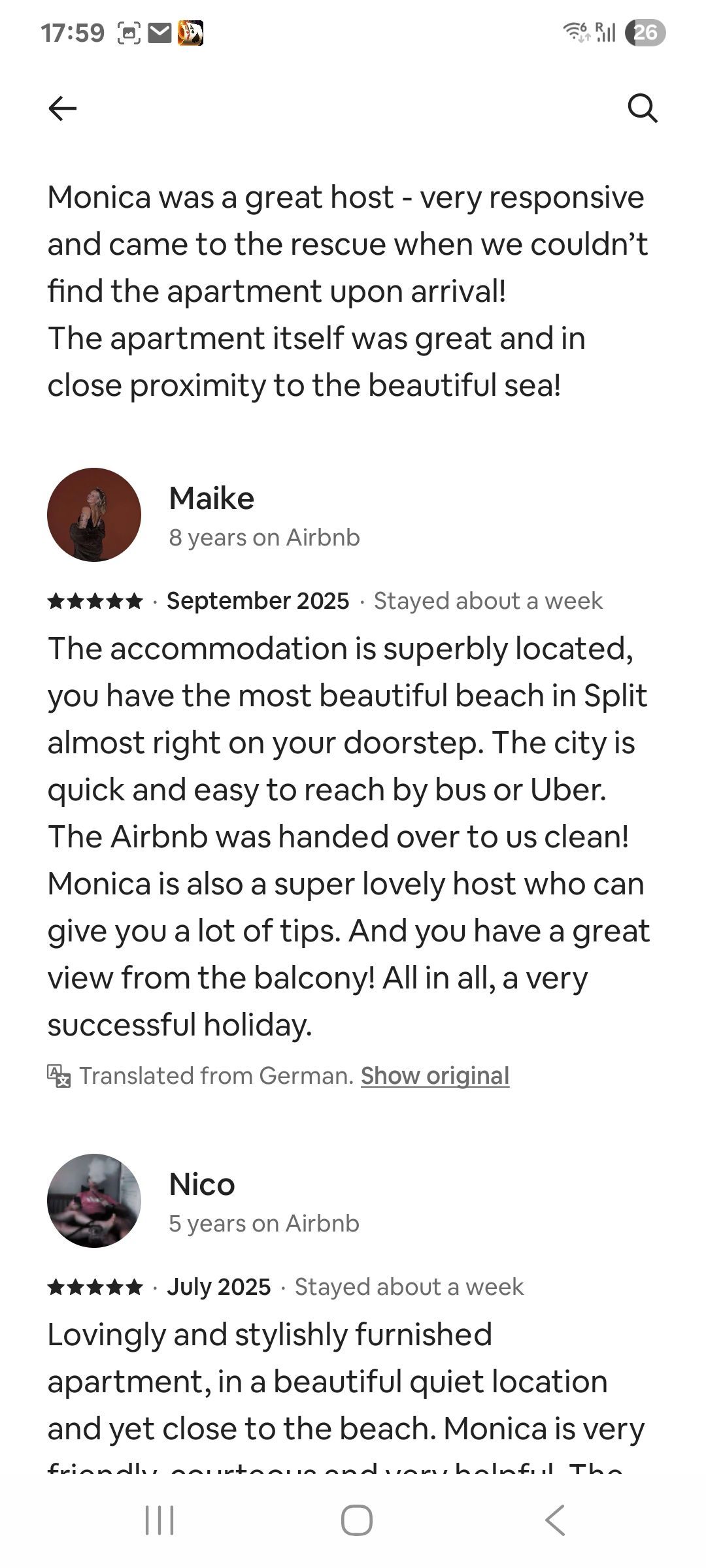This screenshot has height=1568, width=706.
Task: Go back using the top arrow
Action: pyautogui.click(x=63, y=108)
